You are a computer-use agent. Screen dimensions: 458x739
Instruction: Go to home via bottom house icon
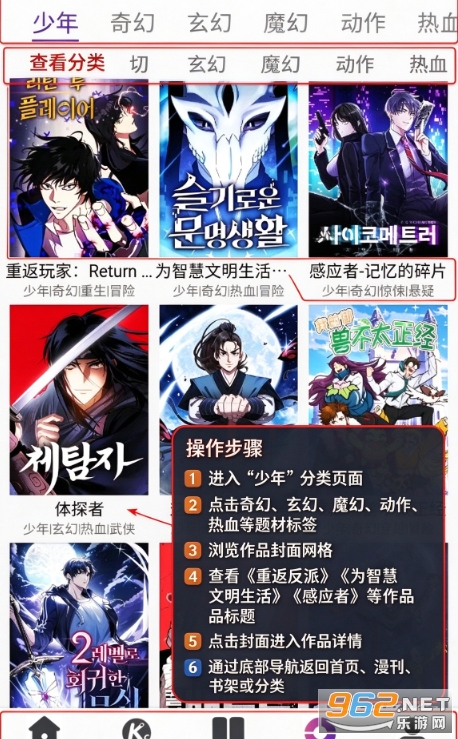tap(44, 727)
